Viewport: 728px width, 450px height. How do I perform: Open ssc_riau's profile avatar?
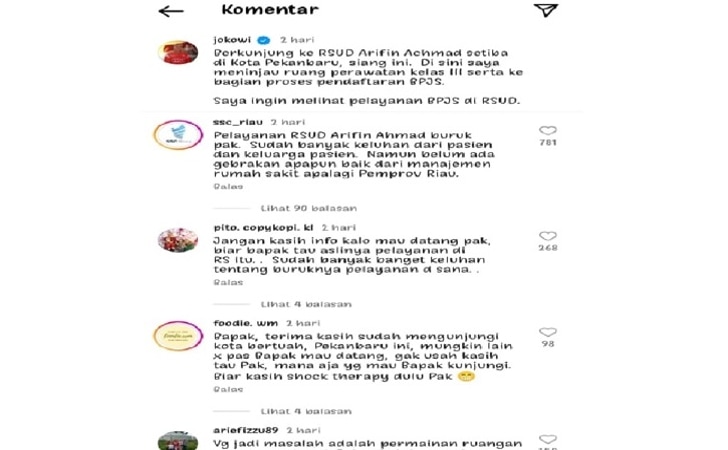178,136
